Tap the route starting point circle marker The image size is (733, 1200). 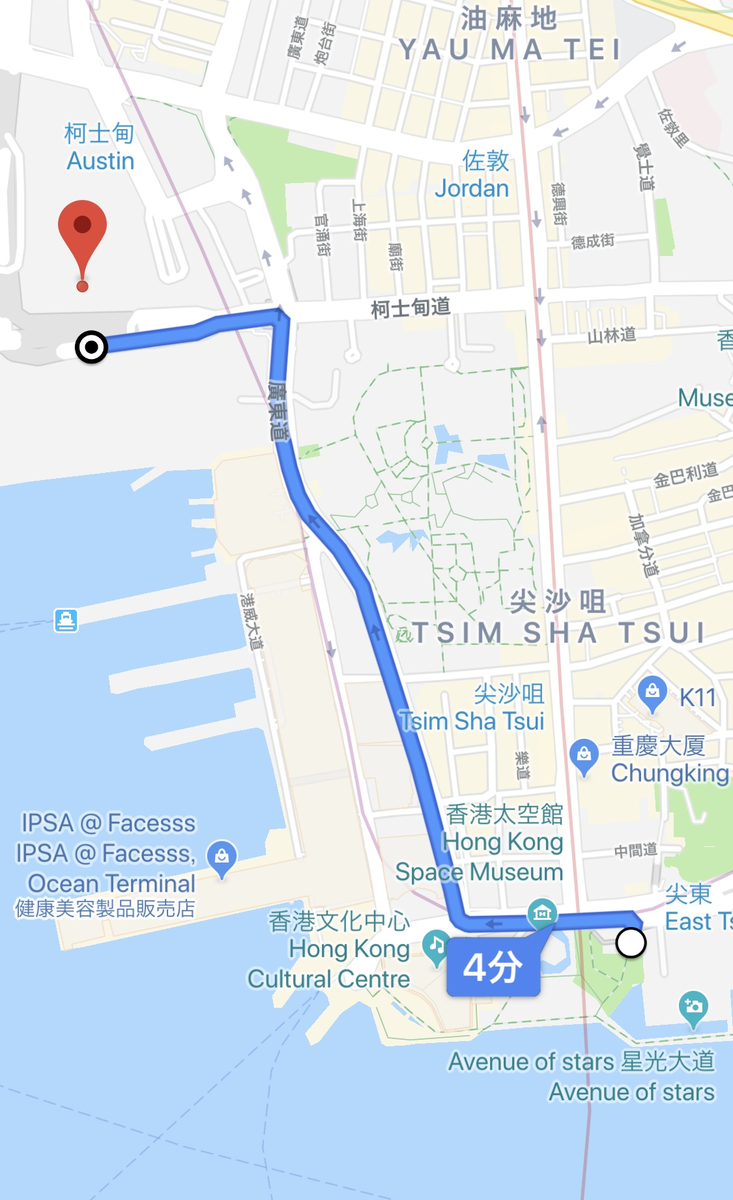click(x=92, y=348)
